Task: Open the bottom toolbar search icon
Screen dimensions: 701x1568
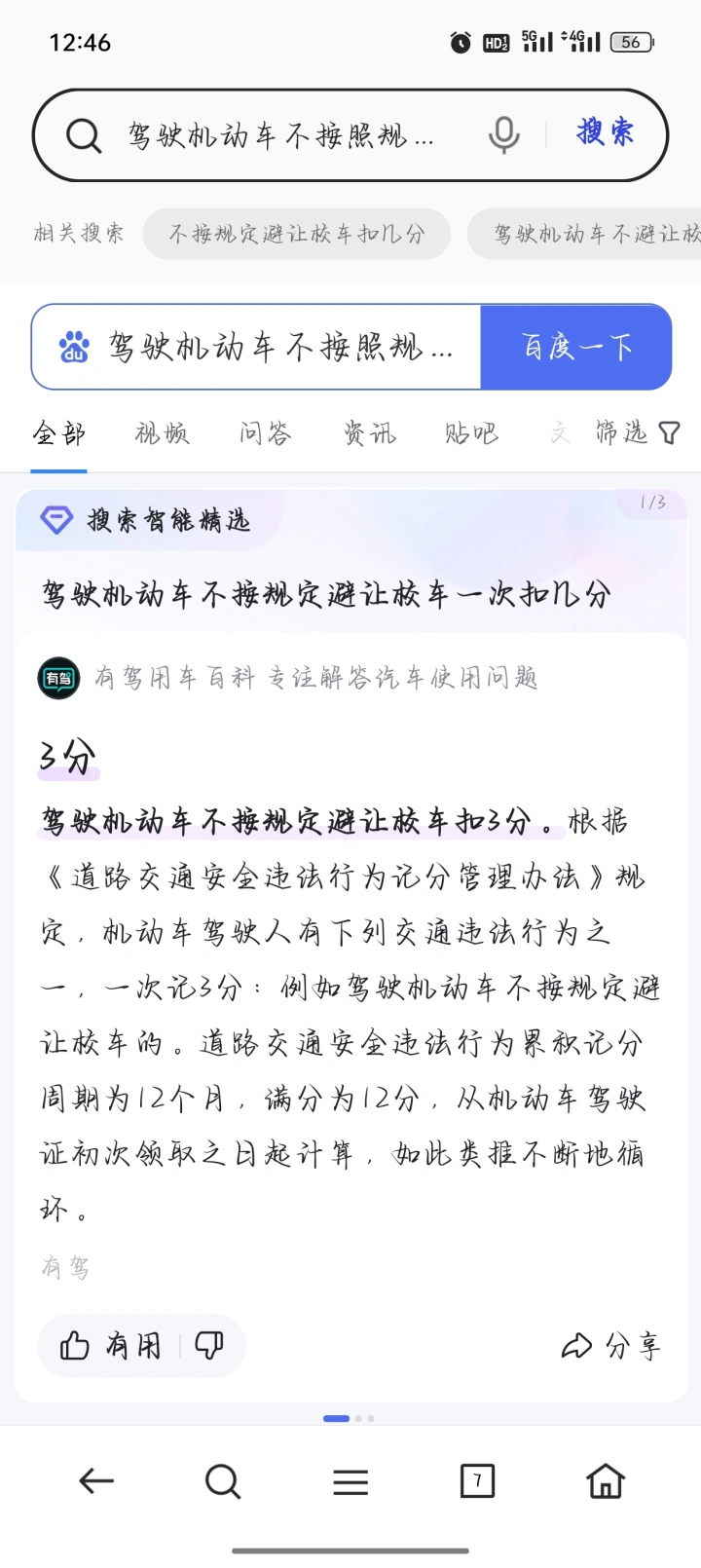Action: (223, 1481)
